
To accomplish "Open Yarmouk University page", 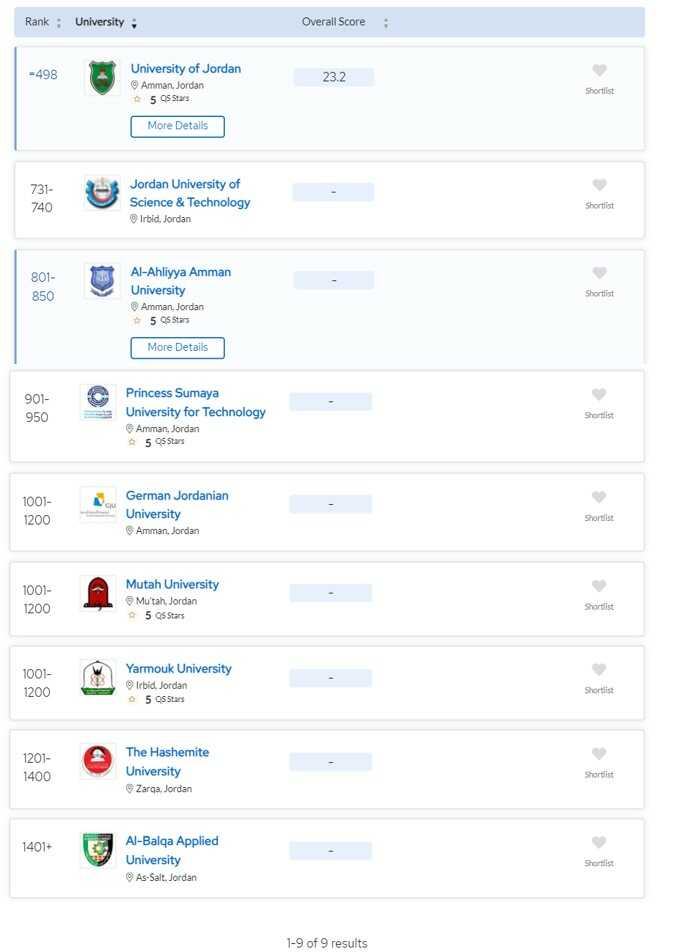I will pyautogui.click(x=178, y=668).
